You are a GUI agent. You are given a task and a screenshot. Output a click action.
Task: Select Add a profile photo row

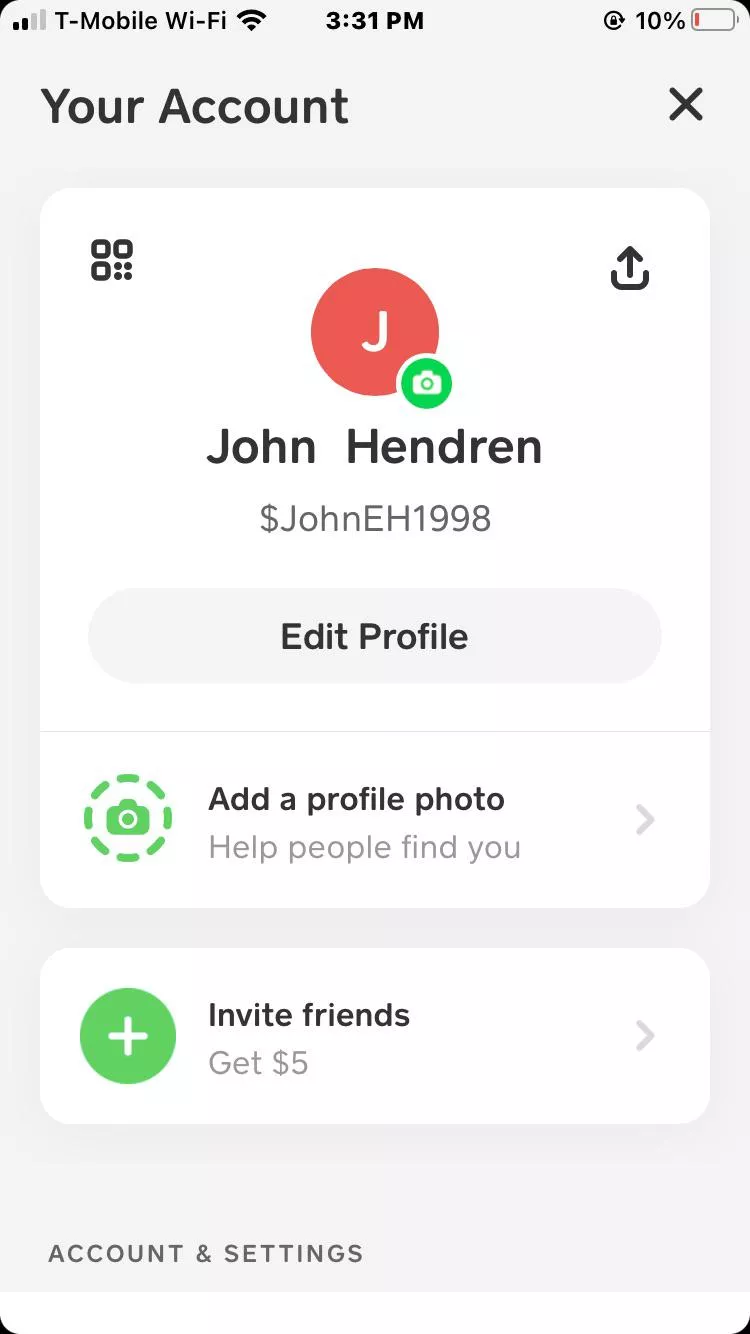click(x=375, y=821)
